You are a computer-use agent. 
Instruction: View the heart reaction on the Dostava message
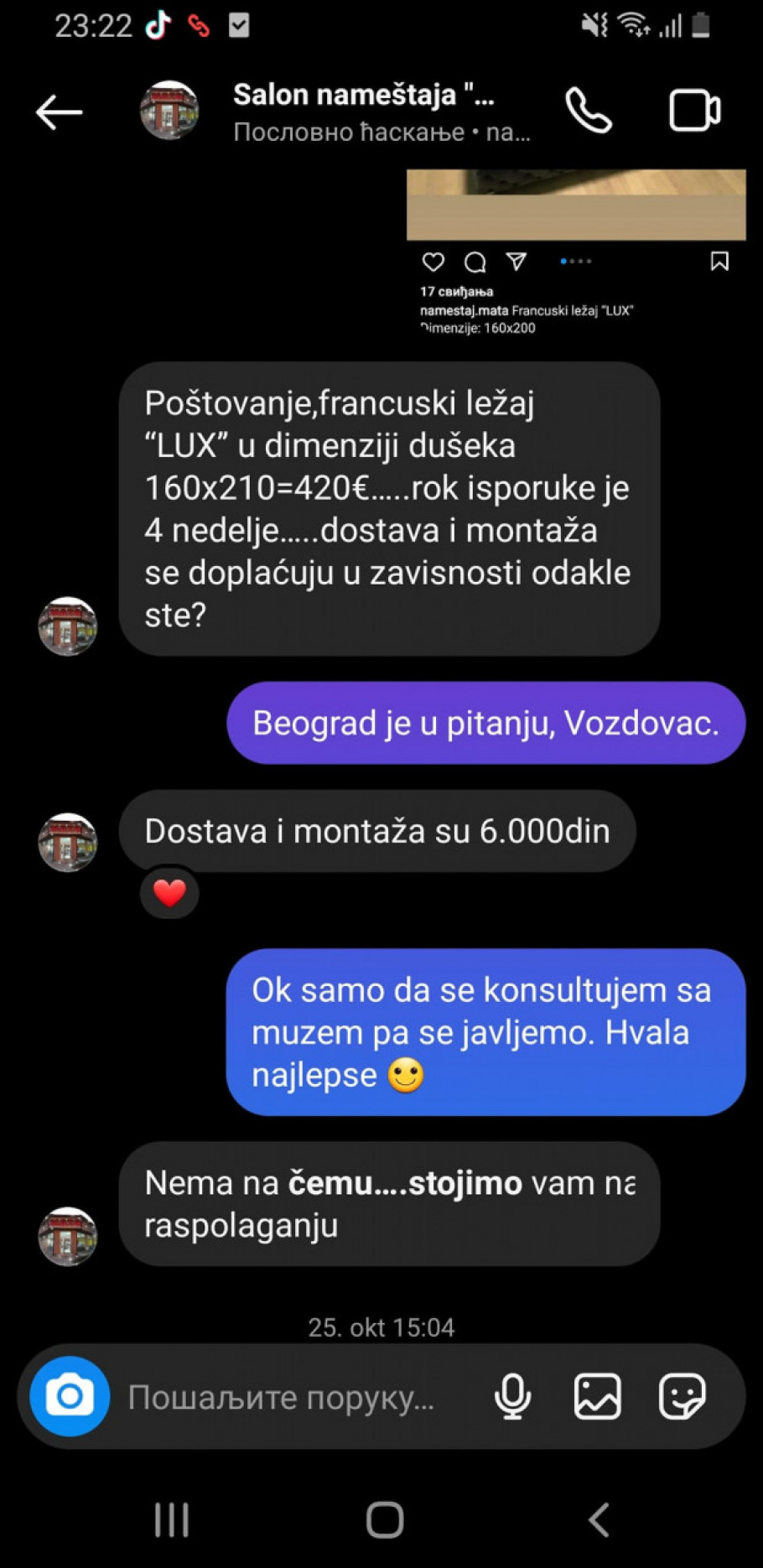(x=169, y=893)
